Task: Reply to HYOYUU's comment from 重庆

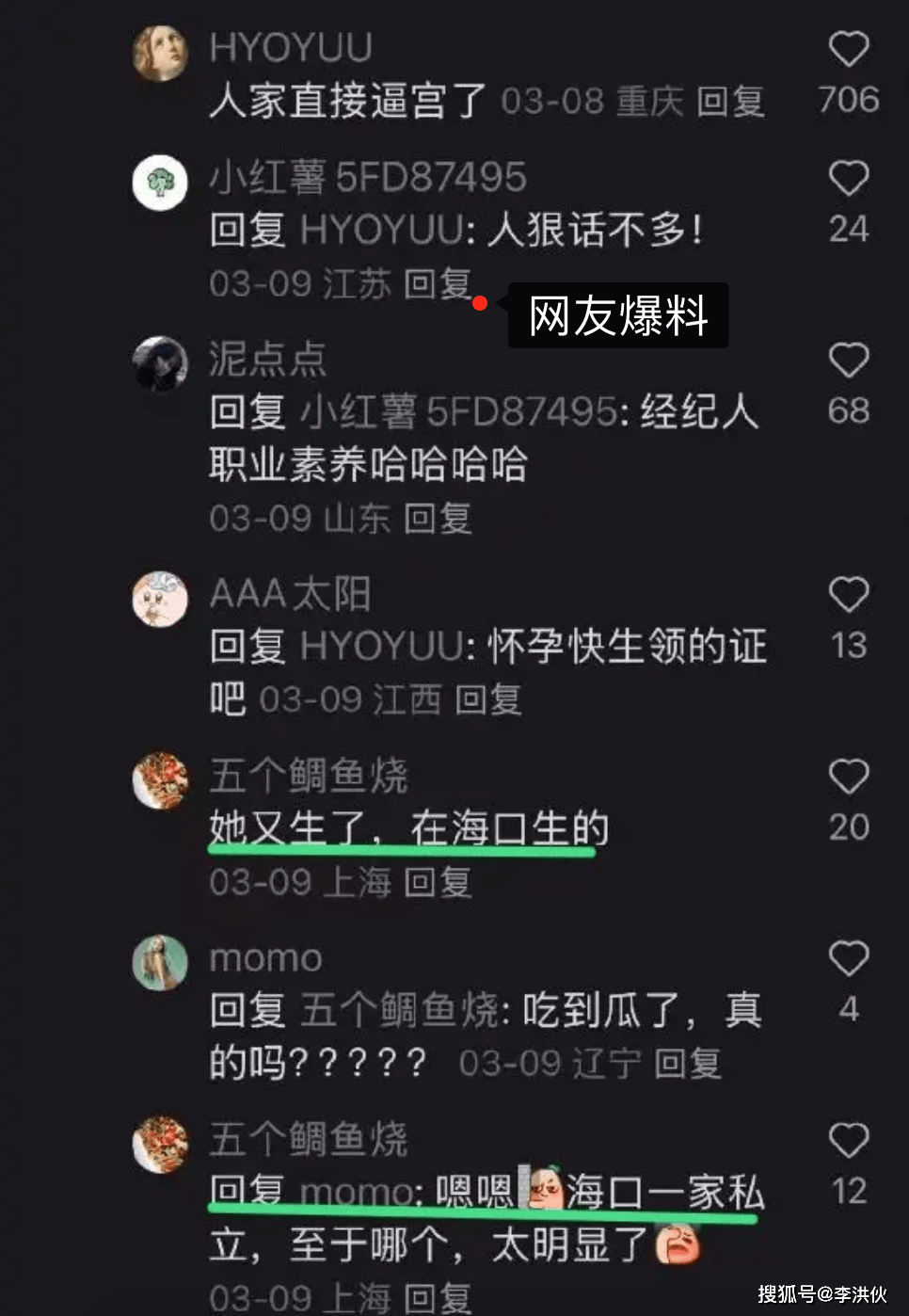Action: 730,102
